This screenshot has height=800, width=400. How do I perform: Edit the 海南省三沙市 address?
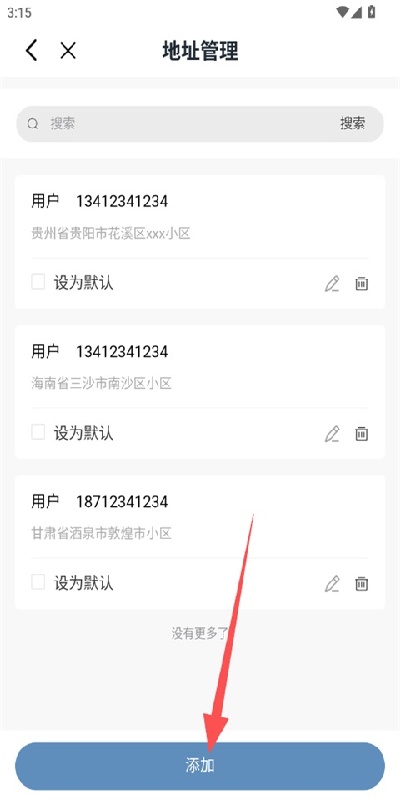coord(332,434)
